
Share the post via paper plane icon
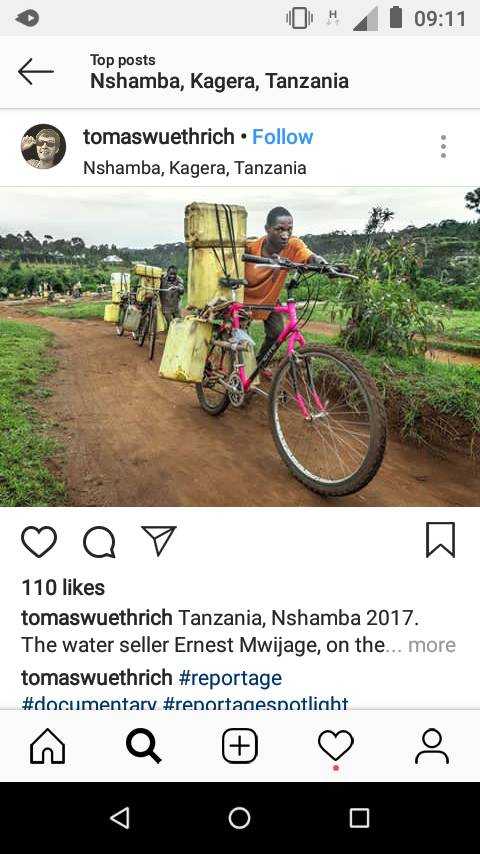click(x=159, y=540)
